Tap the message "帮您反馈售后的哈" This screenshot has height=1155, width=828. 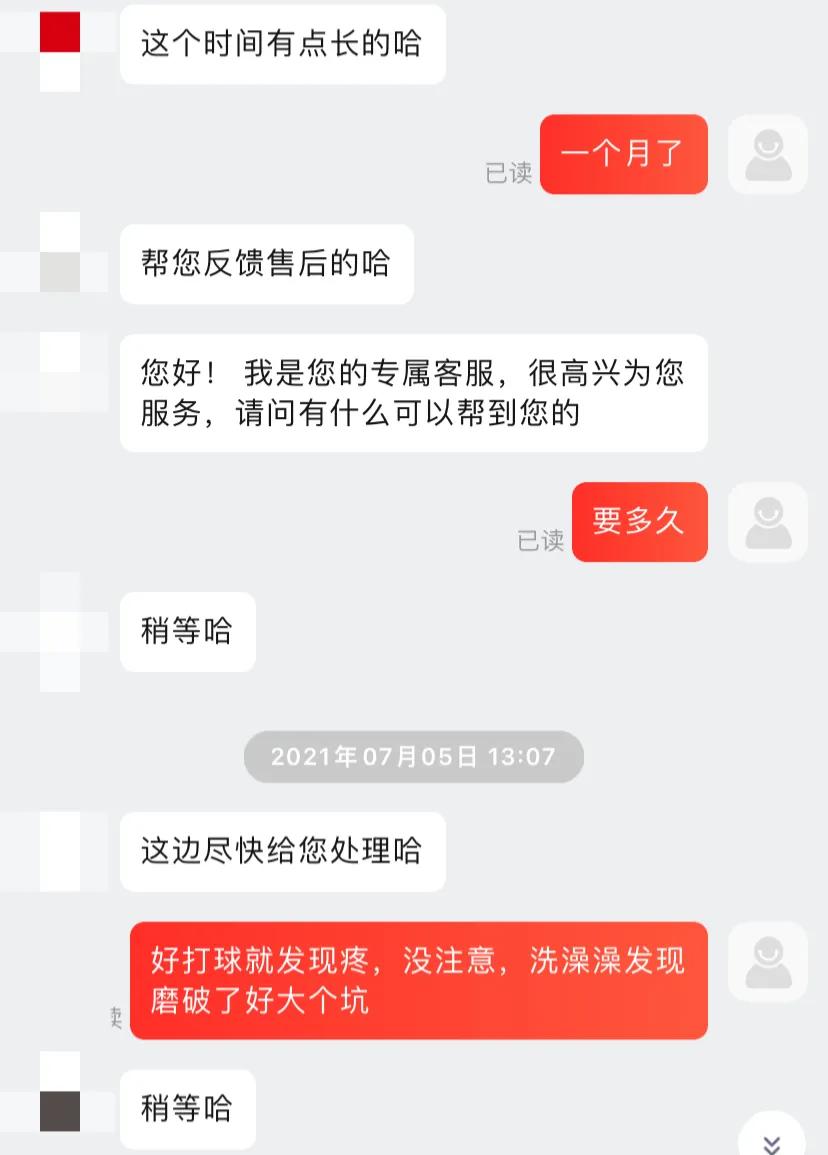click(266, 265)
